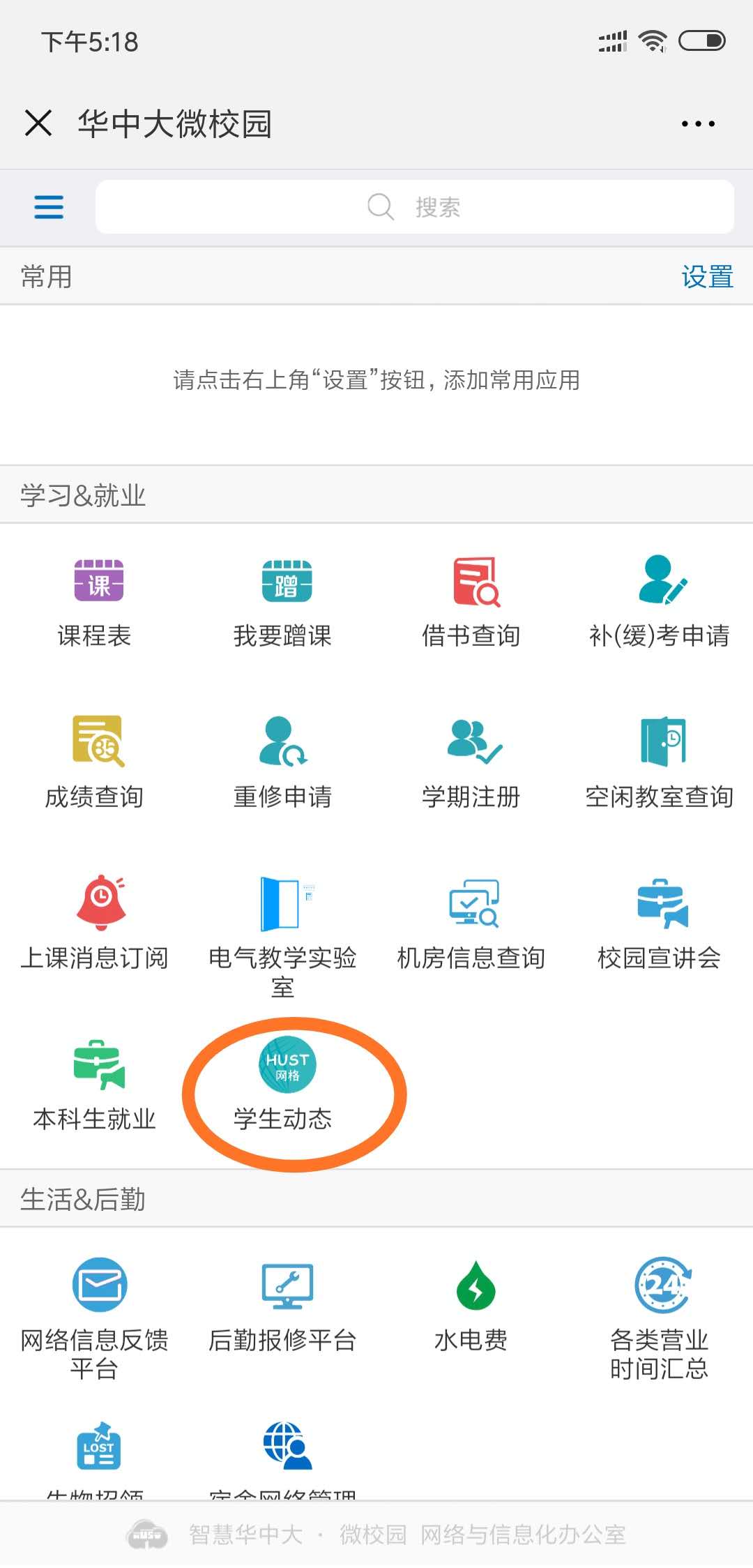The image size is (753, 1568).
Task: Open 借书查询 library lookup
Action: point(471,601)
